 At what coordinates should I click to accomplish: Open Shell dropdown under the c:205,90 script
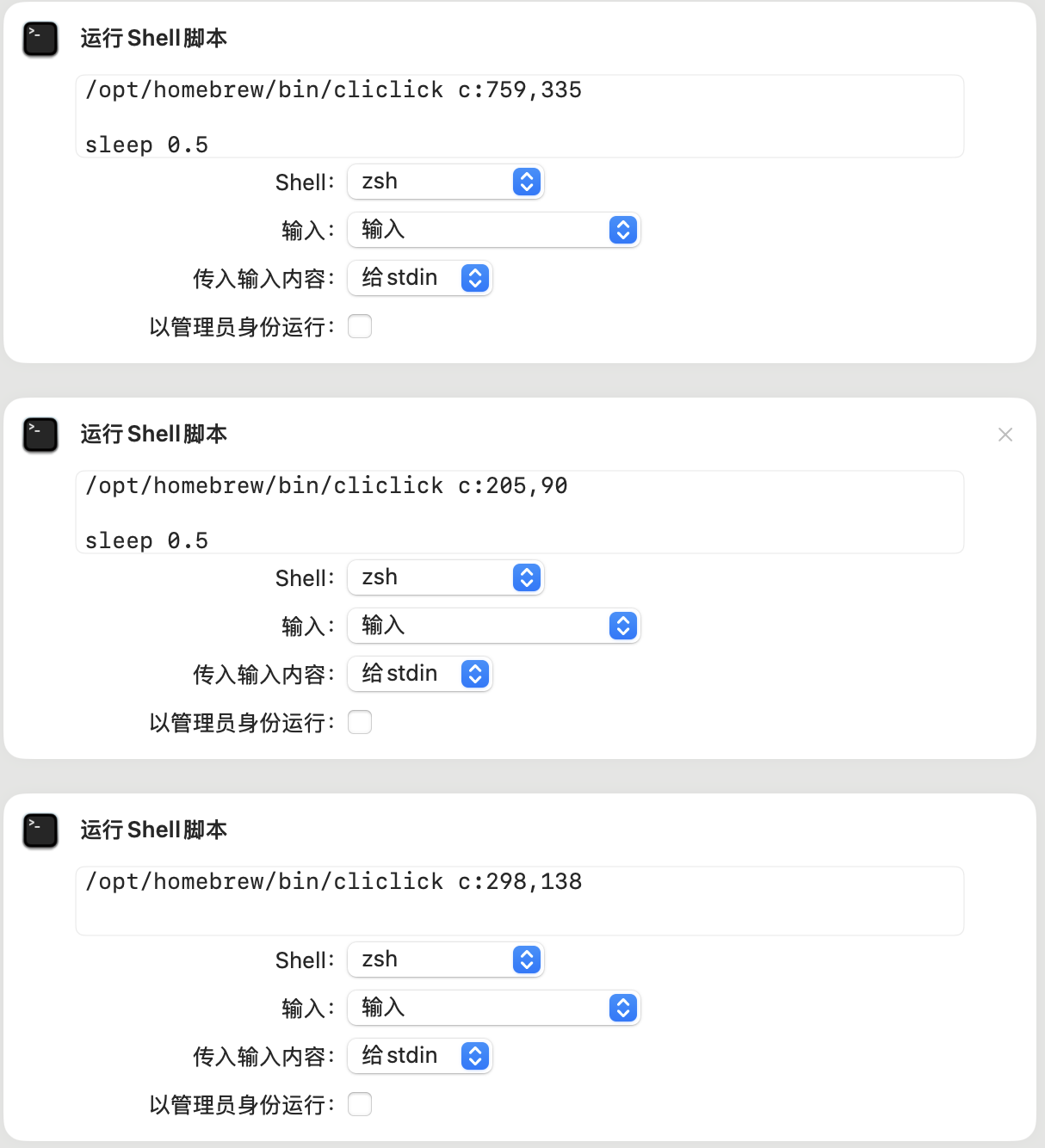[445, 577]
